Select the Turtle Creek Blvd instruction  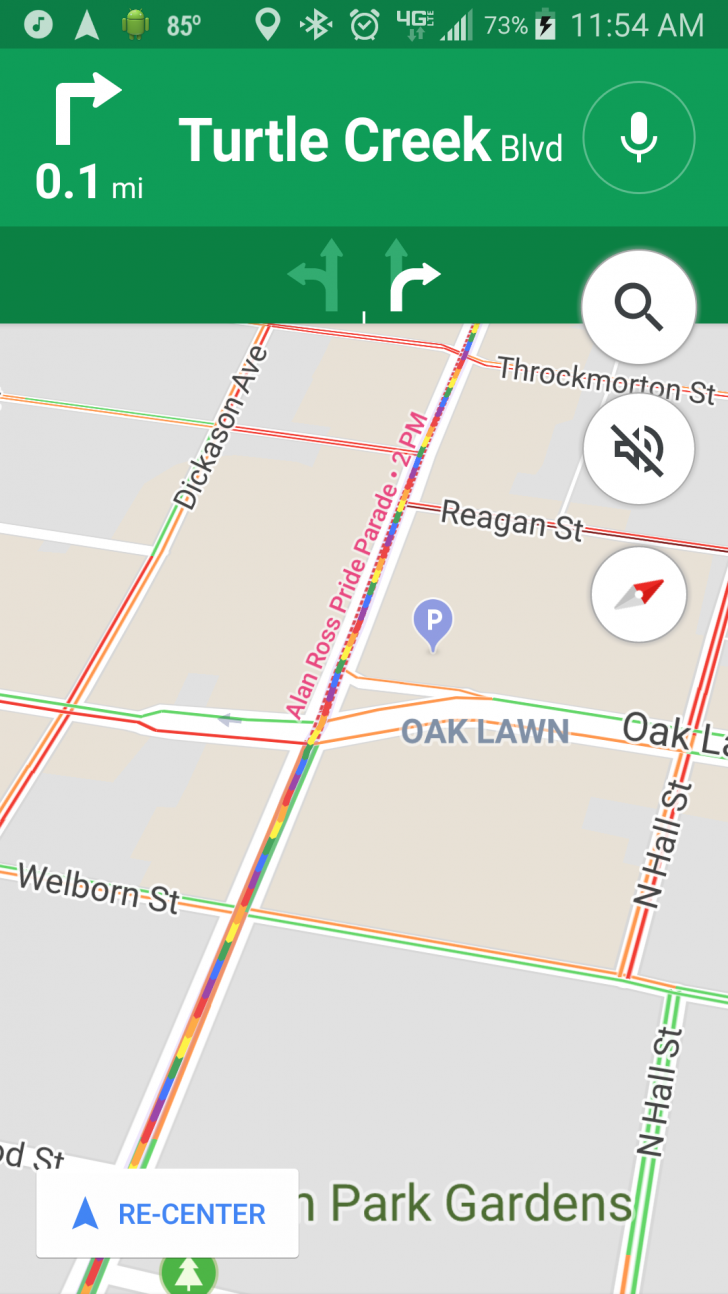(370, 139)
